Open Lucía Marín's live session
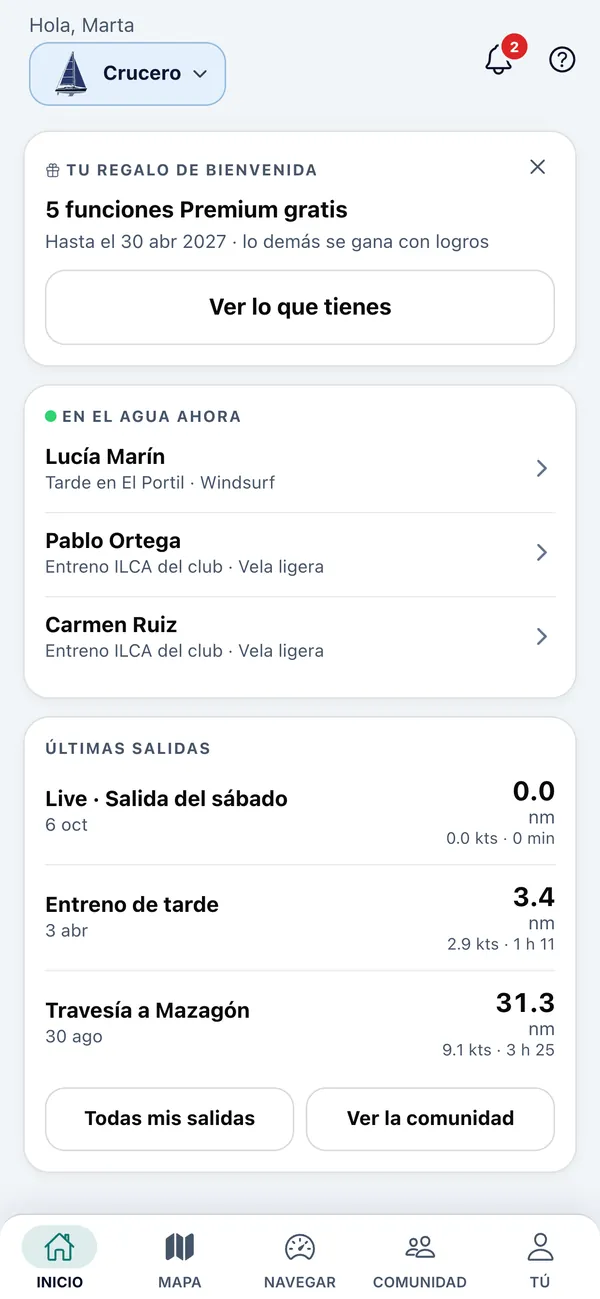Viewport: 600px width, 1299px height. [x=300, y=469]
